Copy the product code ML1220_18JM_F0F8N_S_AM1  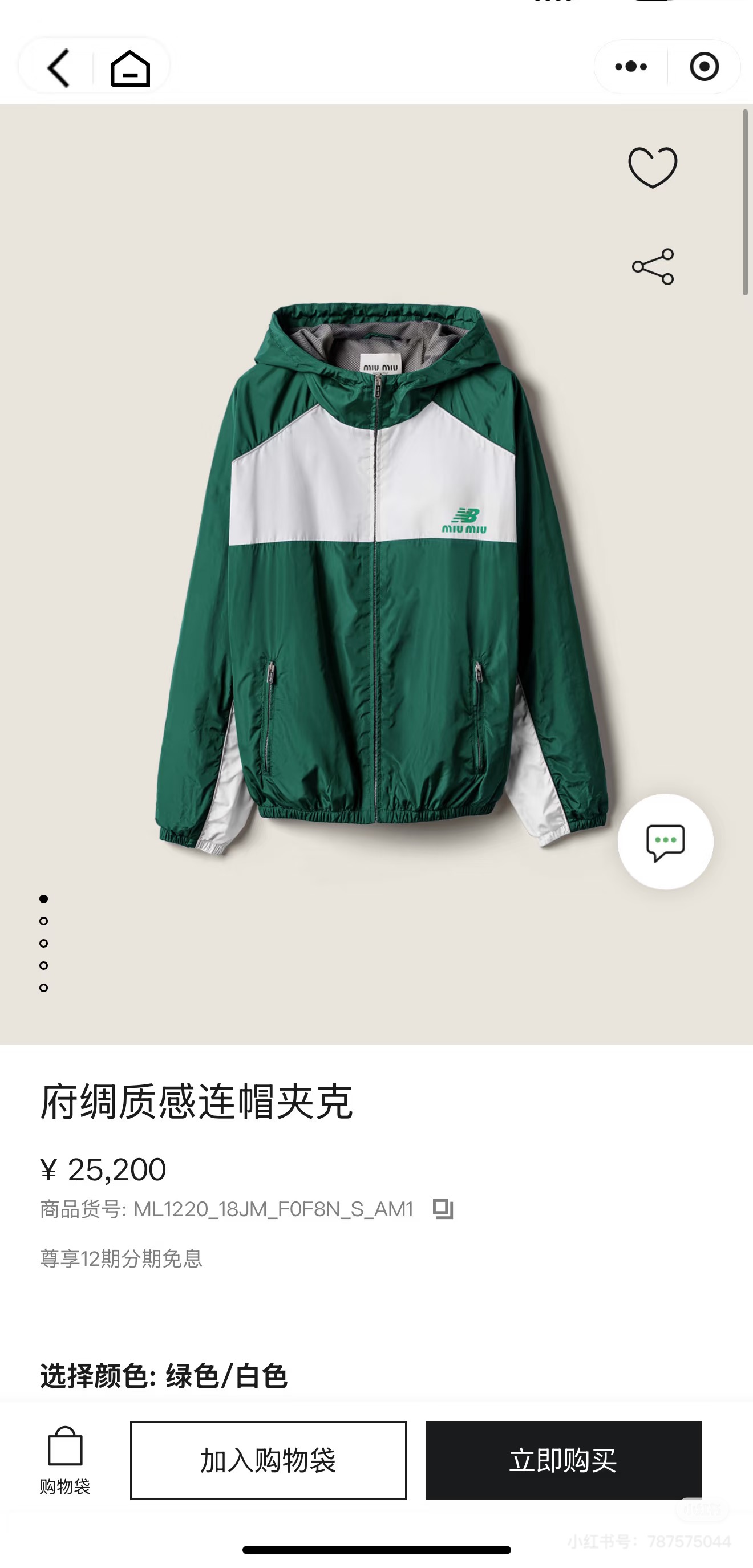(443, 1209)
